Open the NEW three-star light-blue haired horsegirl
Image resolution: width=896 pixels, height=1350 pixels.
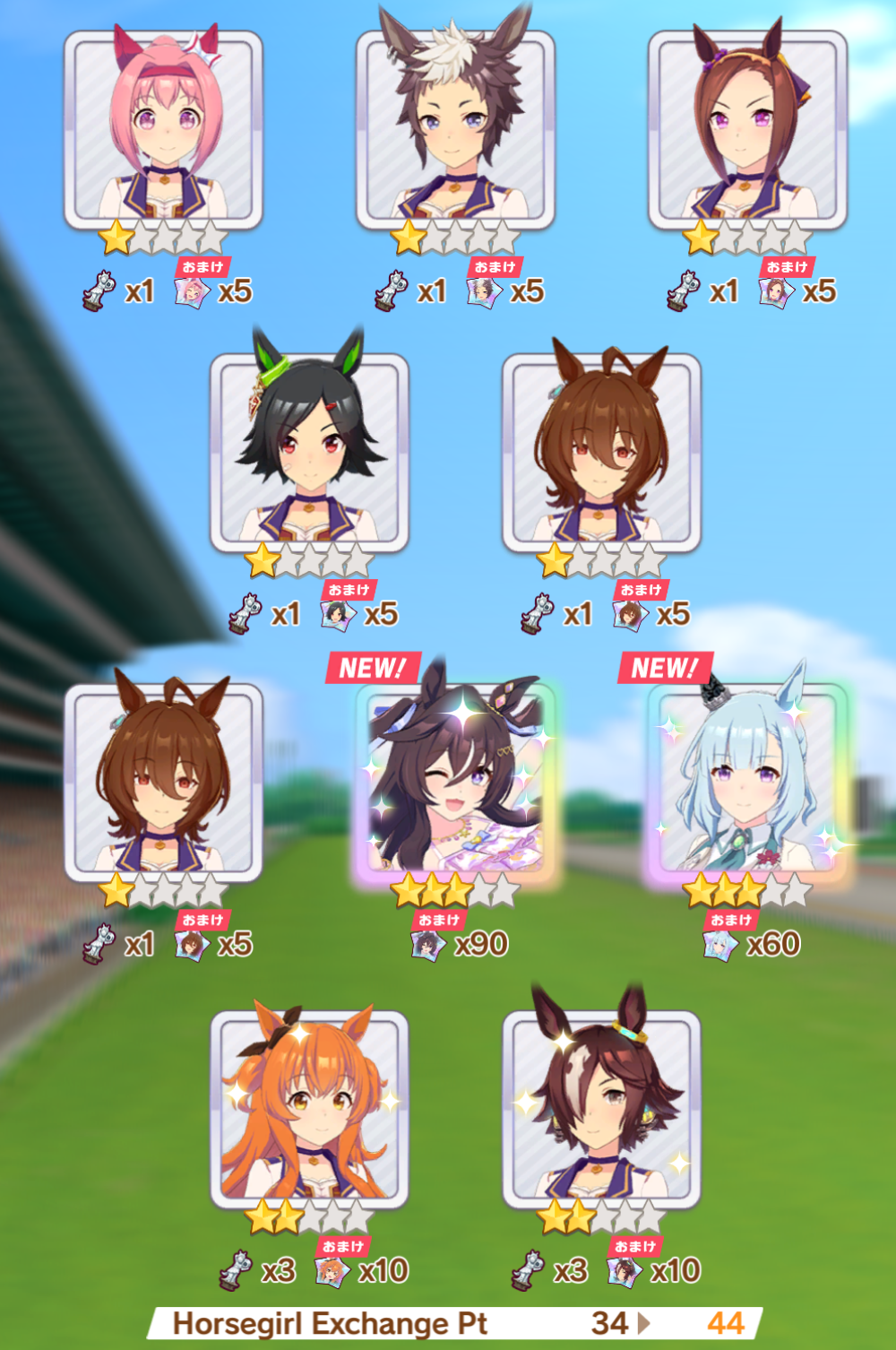[x=747, y=782]
